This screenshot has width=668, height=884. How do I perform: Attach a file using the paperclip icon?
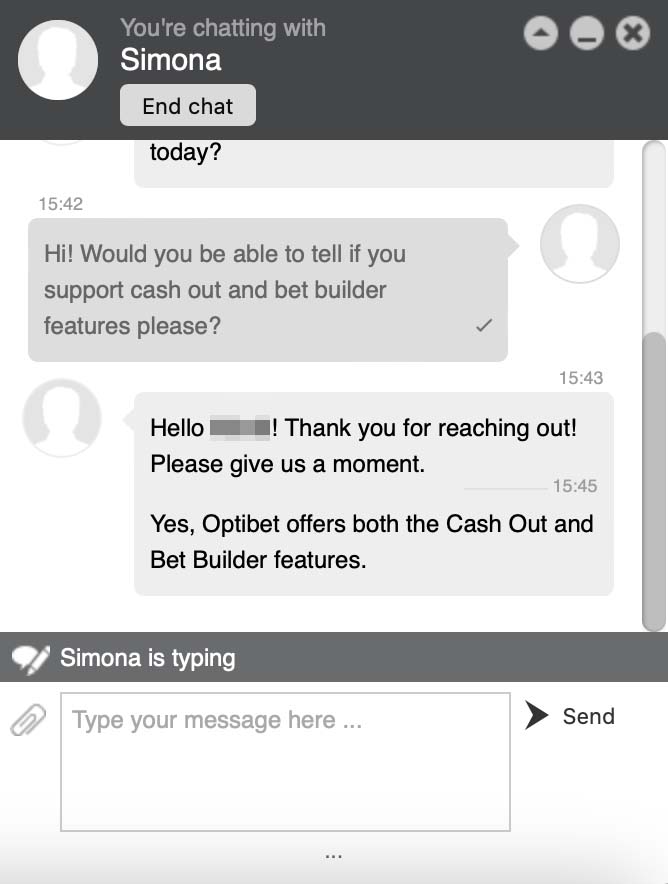pyautogui.click(x=28, y=719)
